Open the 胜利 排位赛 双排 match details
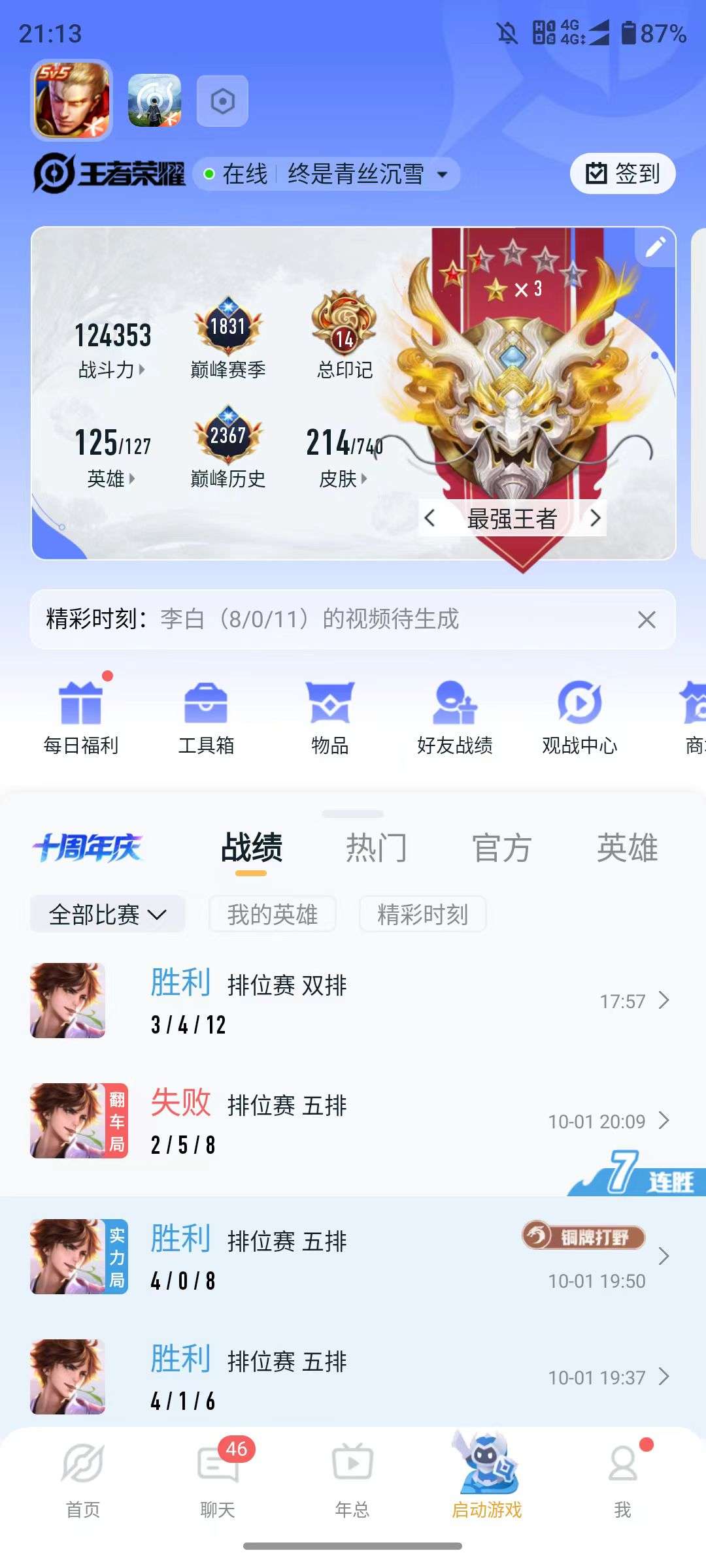The width and height of the screenshot is (706, 1568). coord(353,1000)
